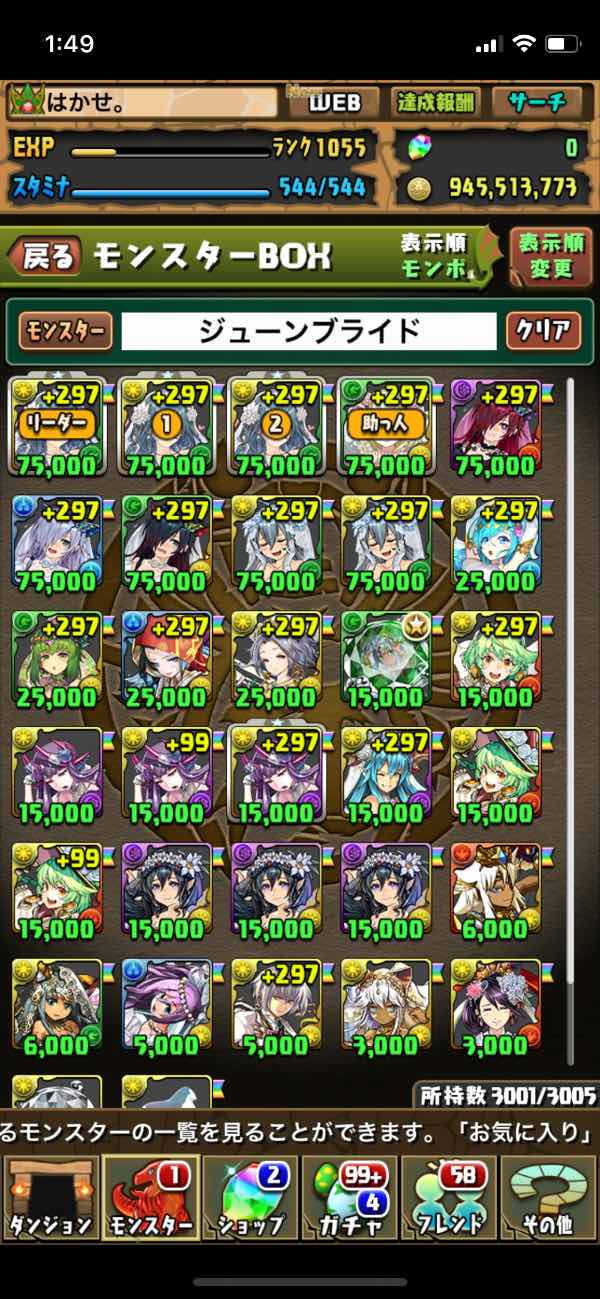
Task: Clear the search with クリア
Action: 543,331
